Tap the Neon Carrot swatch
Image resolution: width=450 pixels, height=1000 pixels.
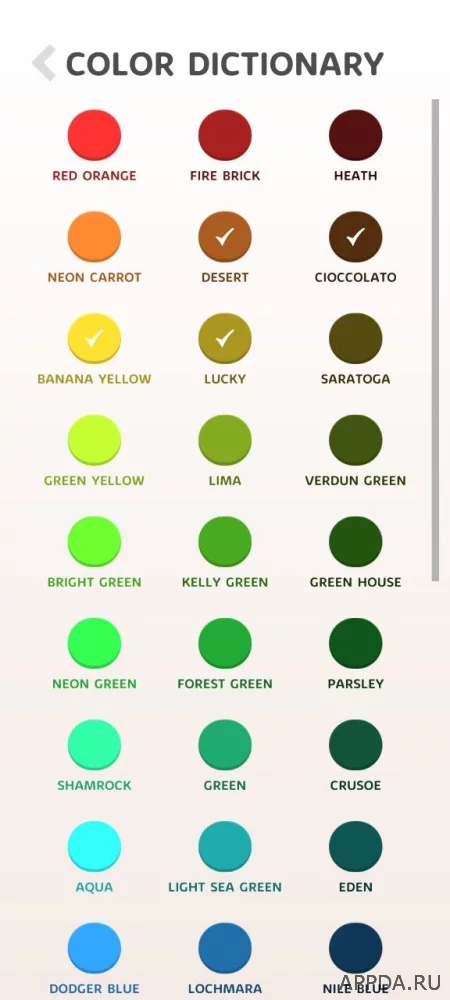pyautogui.click(x=94, y=237)
